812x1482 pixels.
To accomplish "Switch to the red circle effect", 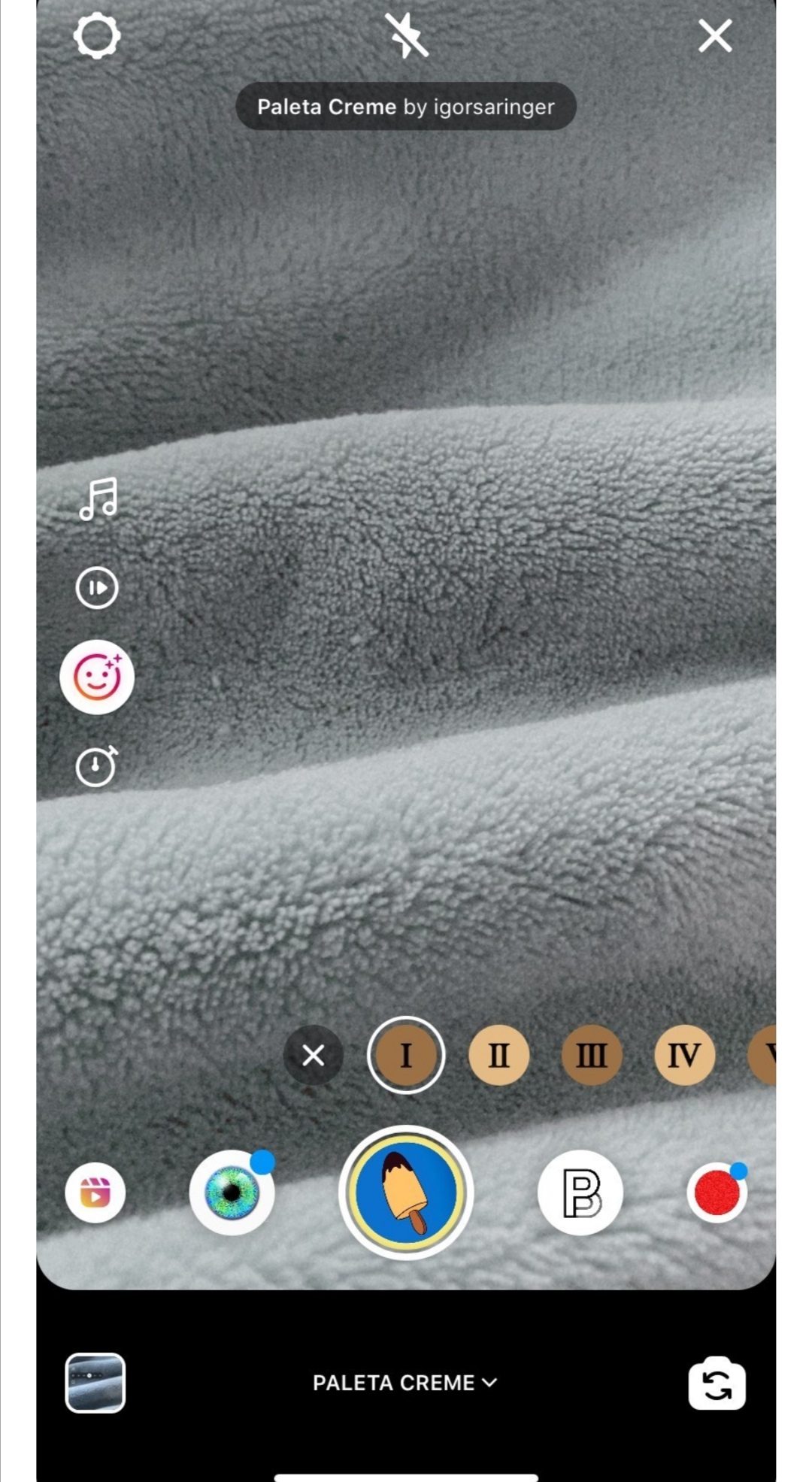I will 717,1193.
